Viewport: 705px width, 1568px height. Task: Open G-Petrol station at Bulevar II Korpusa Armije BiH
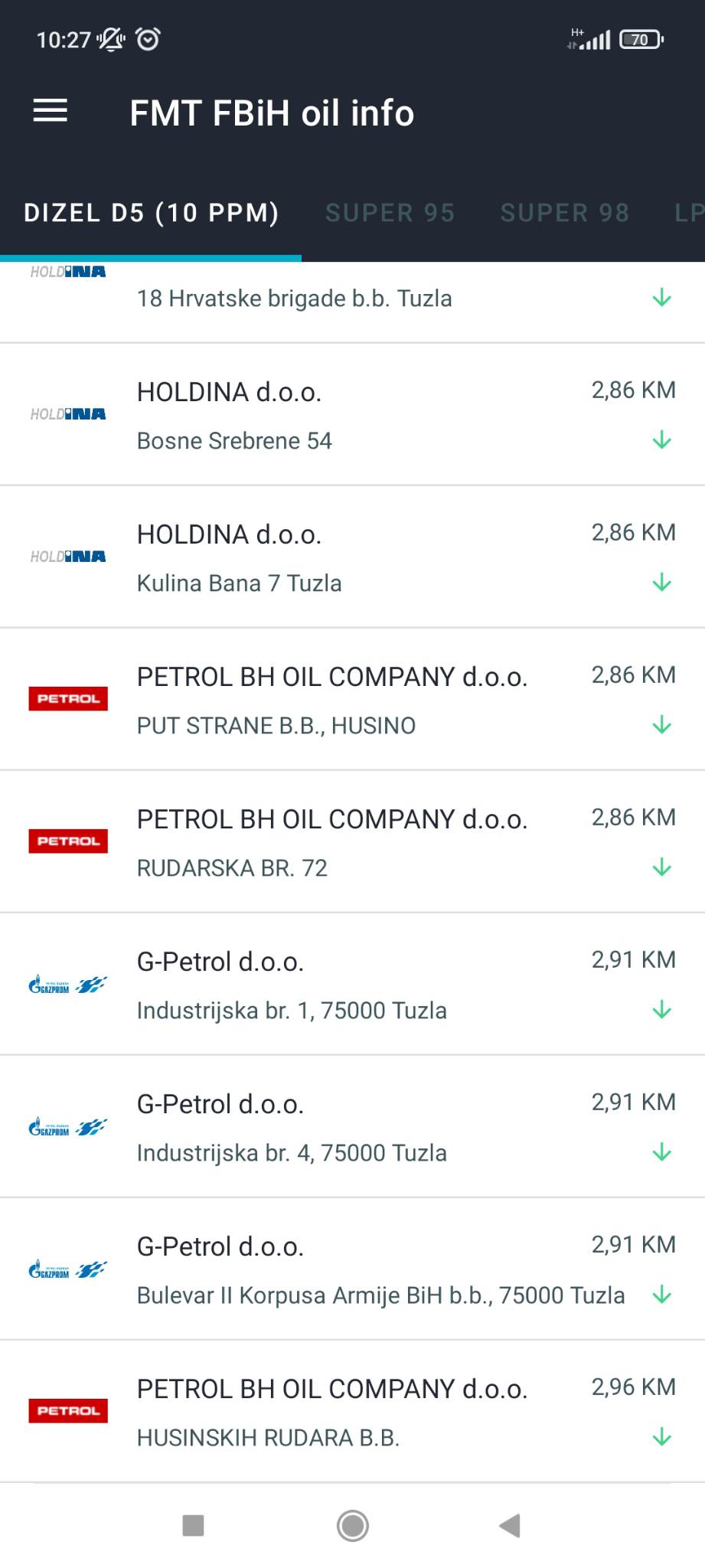tap(352, 1269)
